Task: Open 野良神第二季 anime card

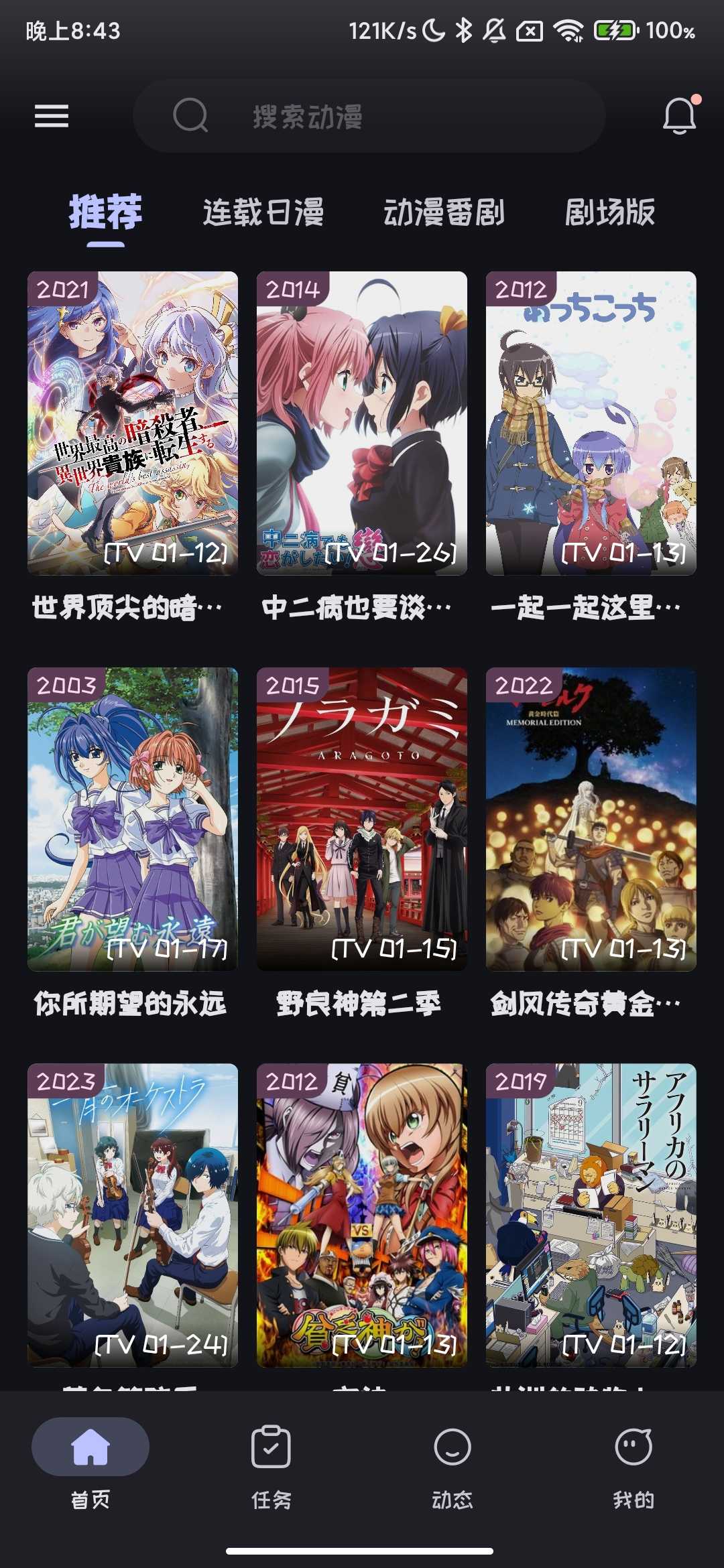Action: click(x=362, y=819)
